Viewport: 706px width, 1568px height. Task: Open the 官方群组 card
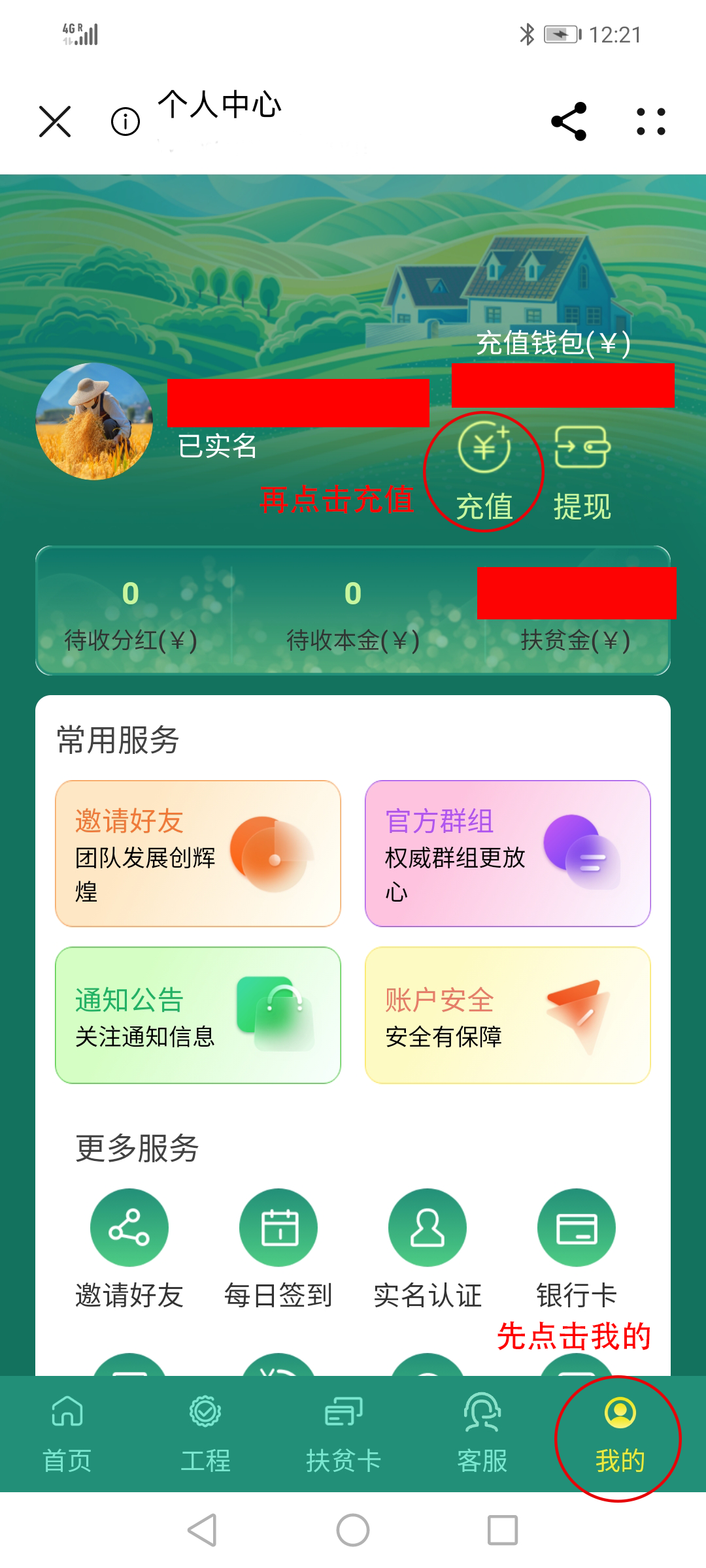507,853
